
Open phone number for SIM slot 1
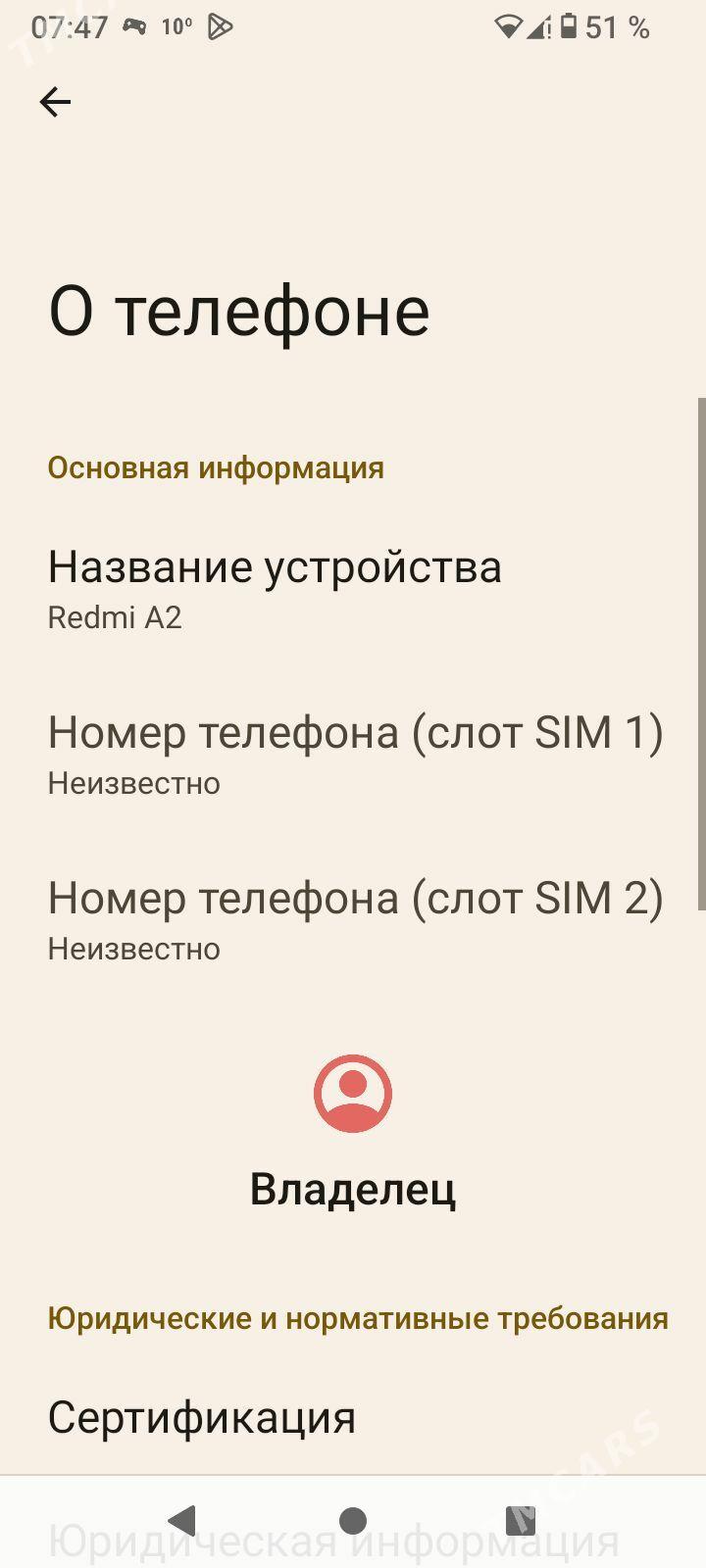(355, 753)
